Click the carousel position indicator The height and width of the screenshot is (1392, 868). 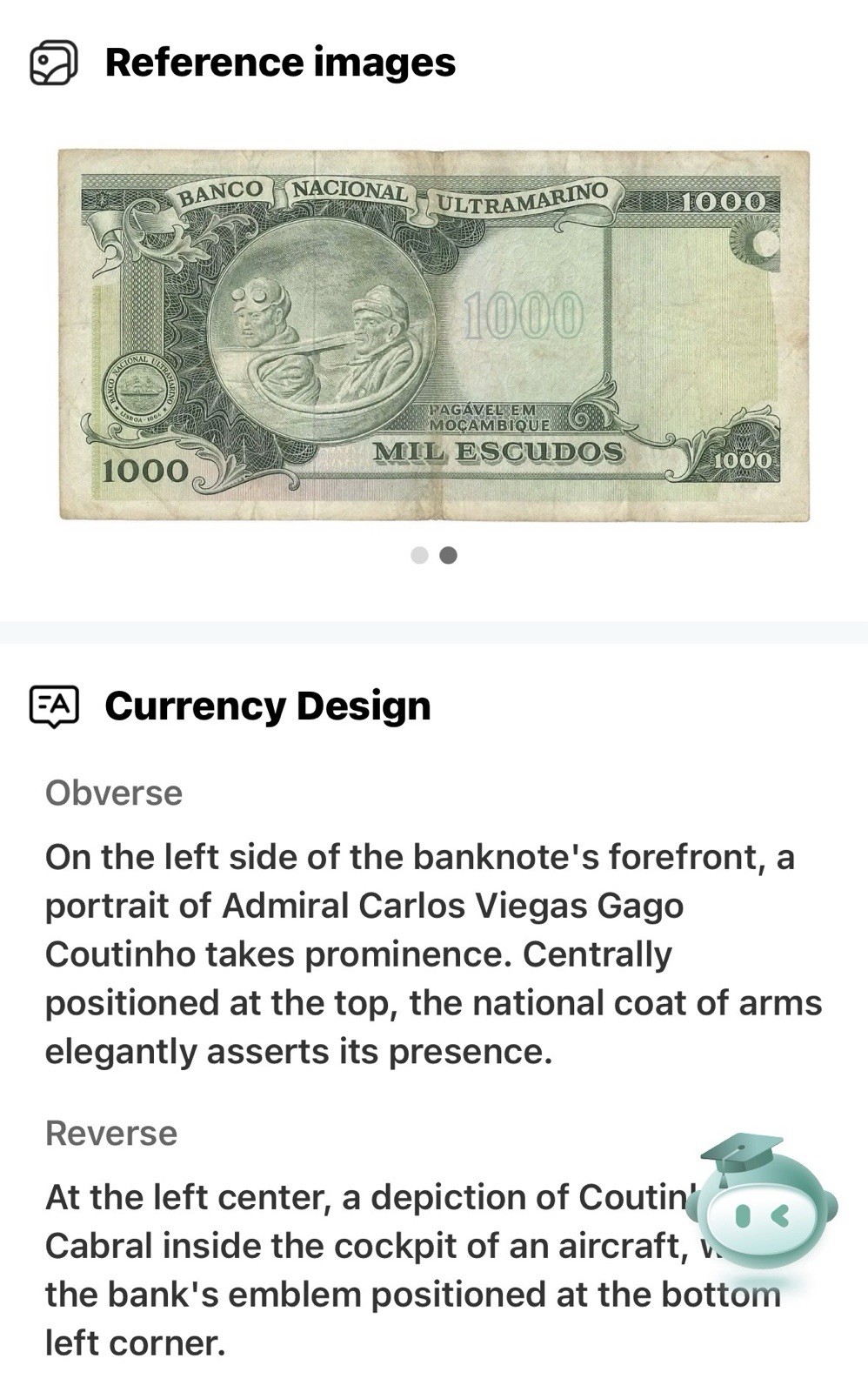point(434,553)
